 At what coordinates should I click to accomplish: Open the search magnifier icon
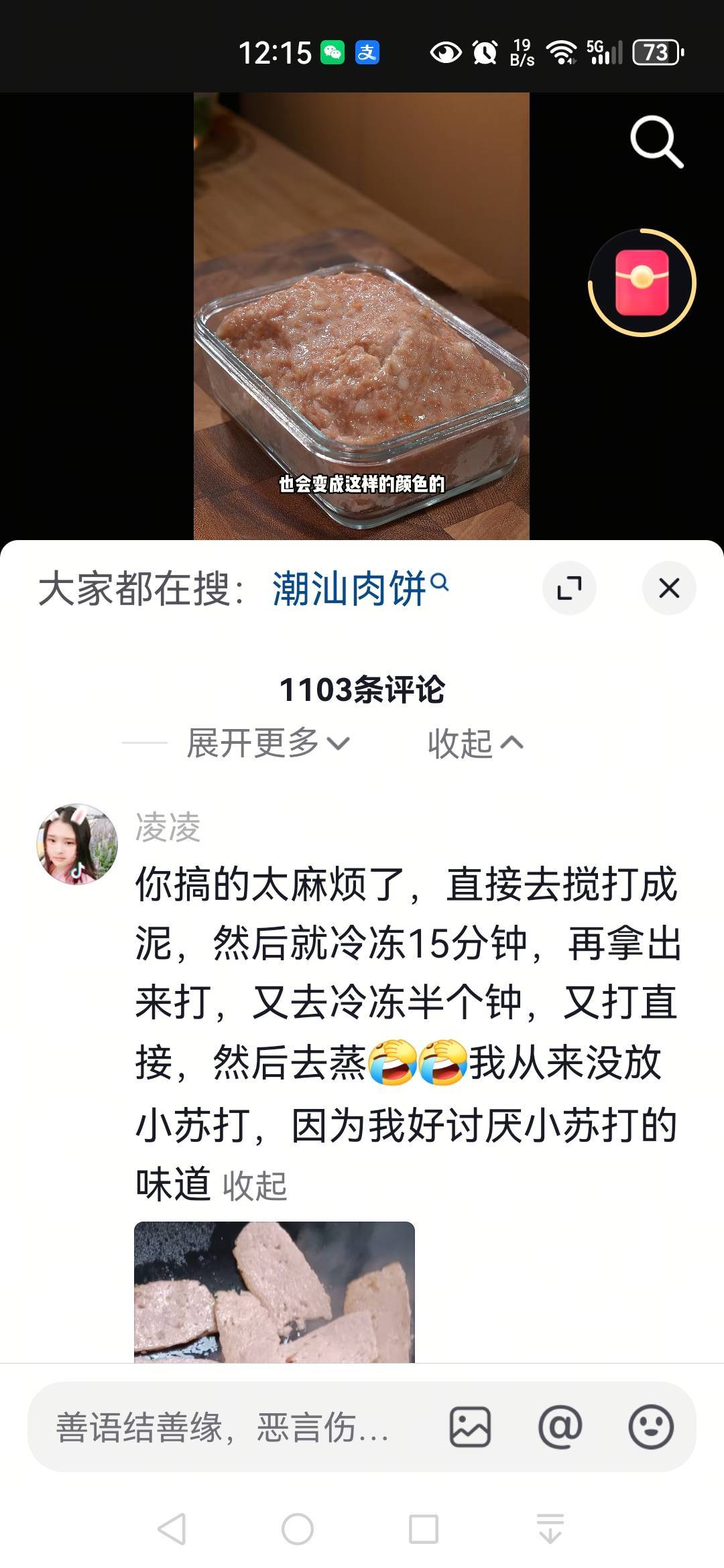656,141
